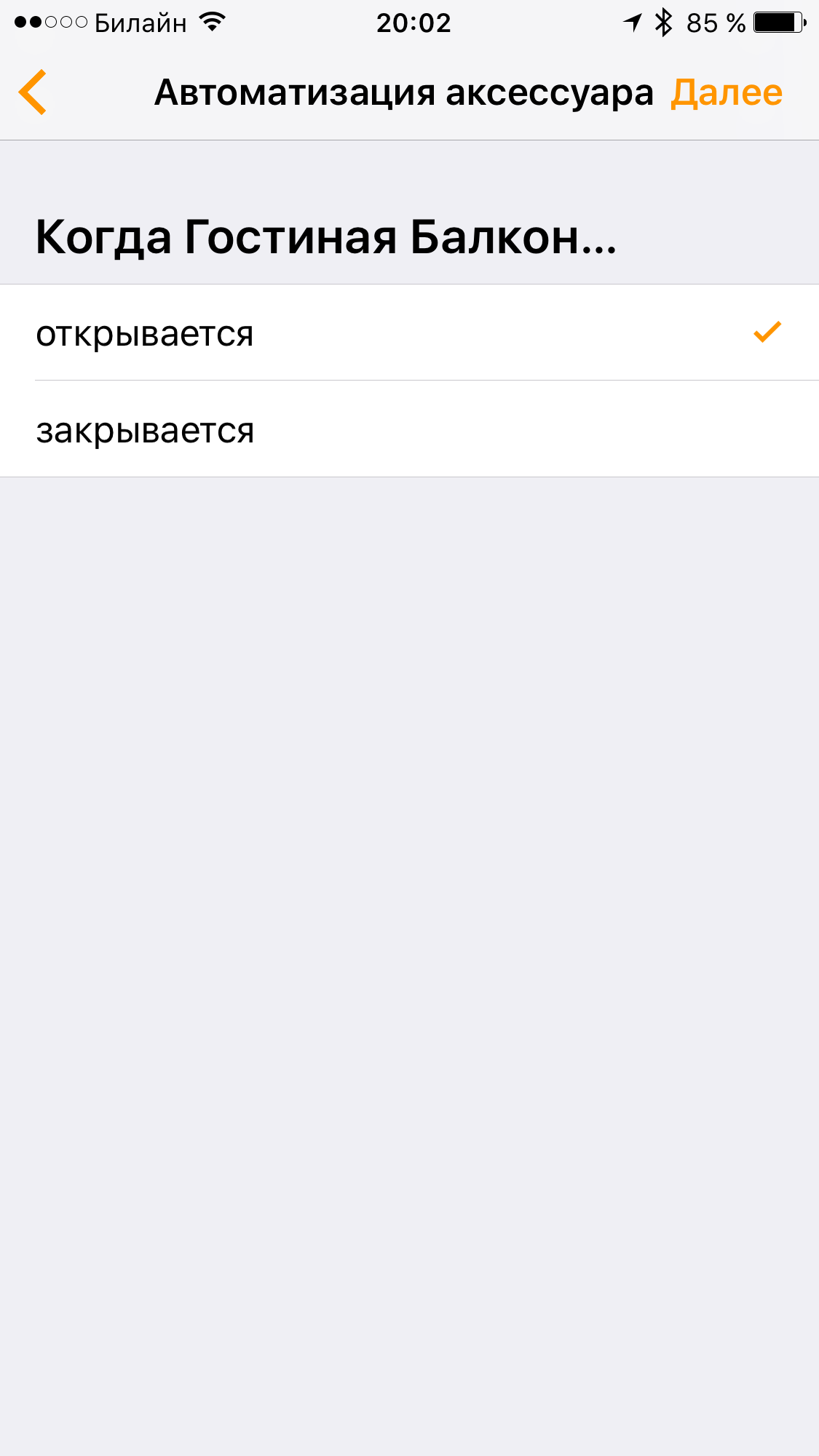Tap Далее to proceed
This screenshot has height=1456, width=819.
(x=728, y=92)
